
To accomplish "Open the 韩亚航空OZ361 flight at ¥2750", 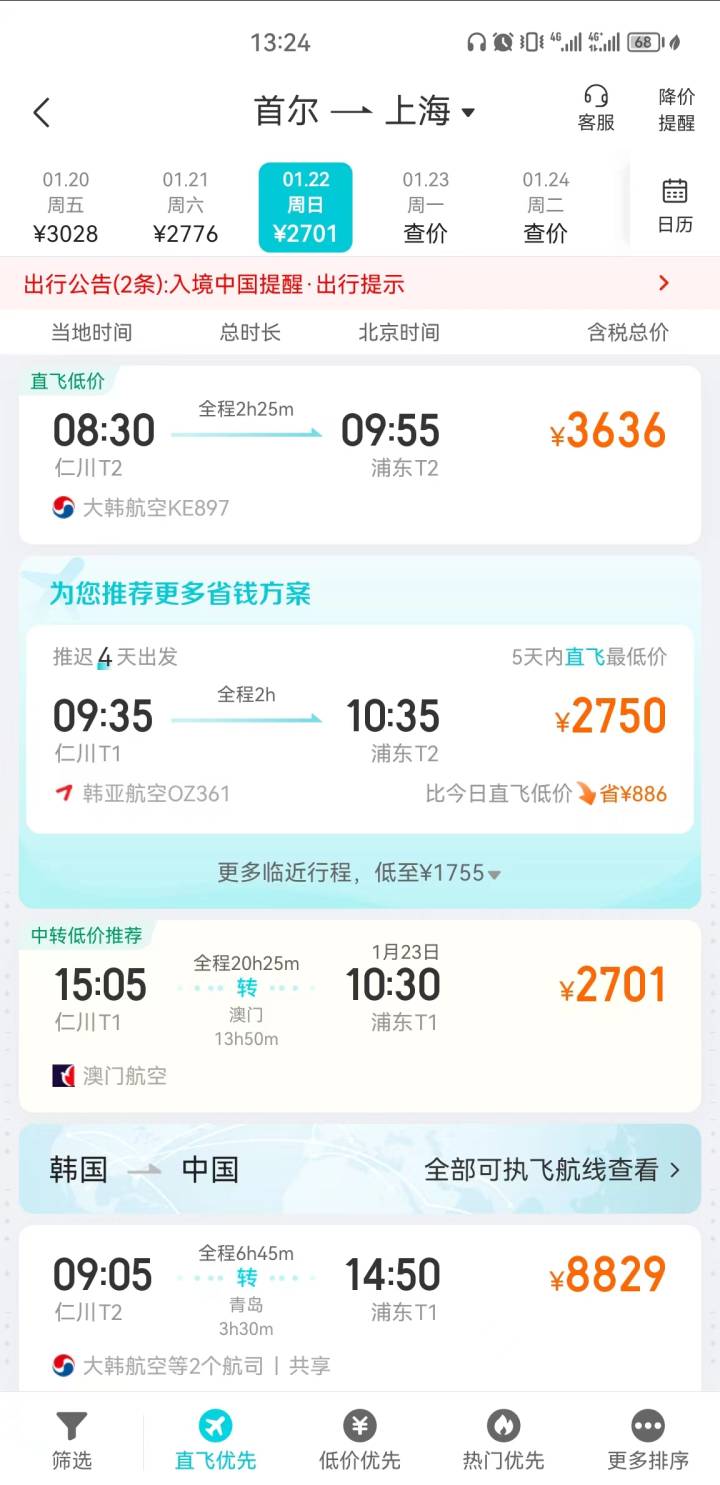I will tap(360, 730).
